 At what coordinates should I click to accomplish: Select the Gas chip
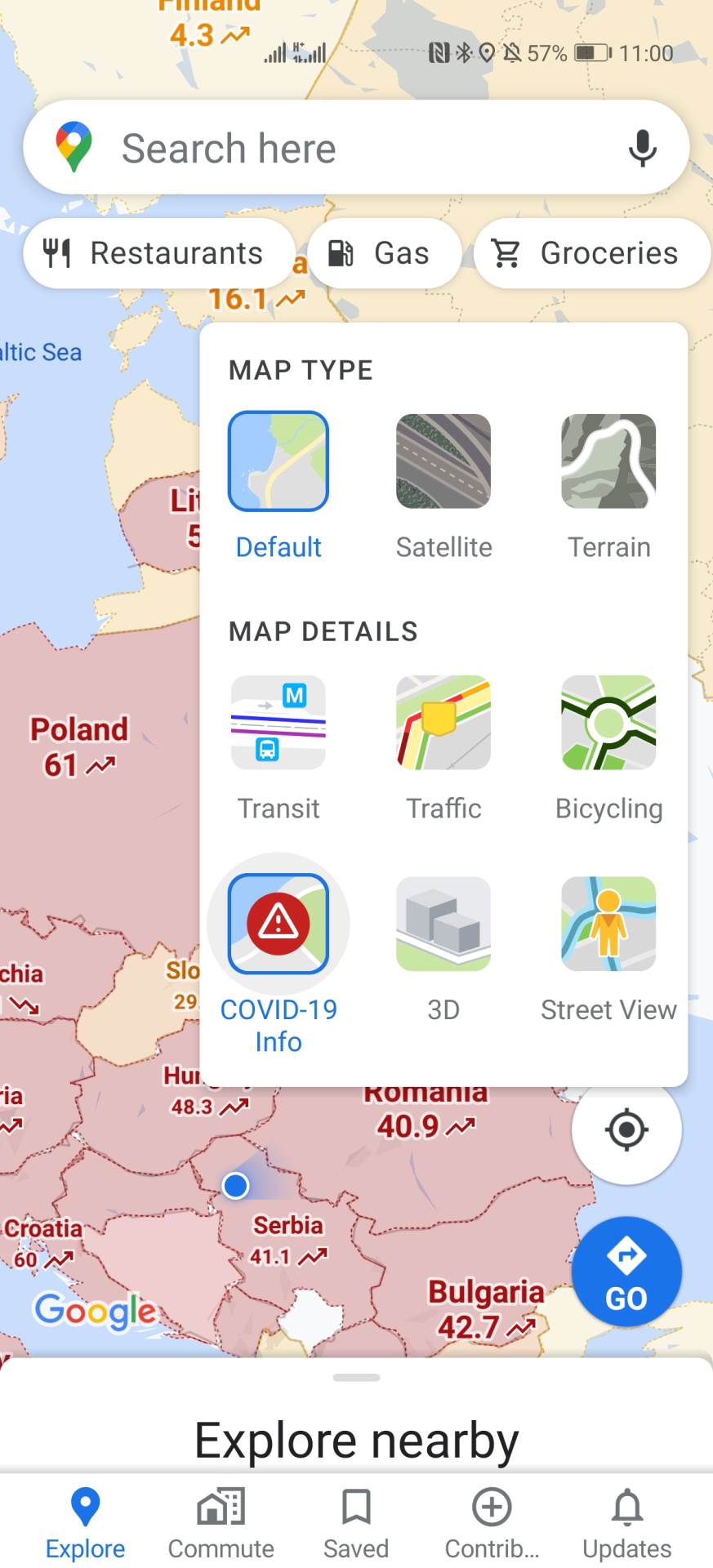[384, 253]
